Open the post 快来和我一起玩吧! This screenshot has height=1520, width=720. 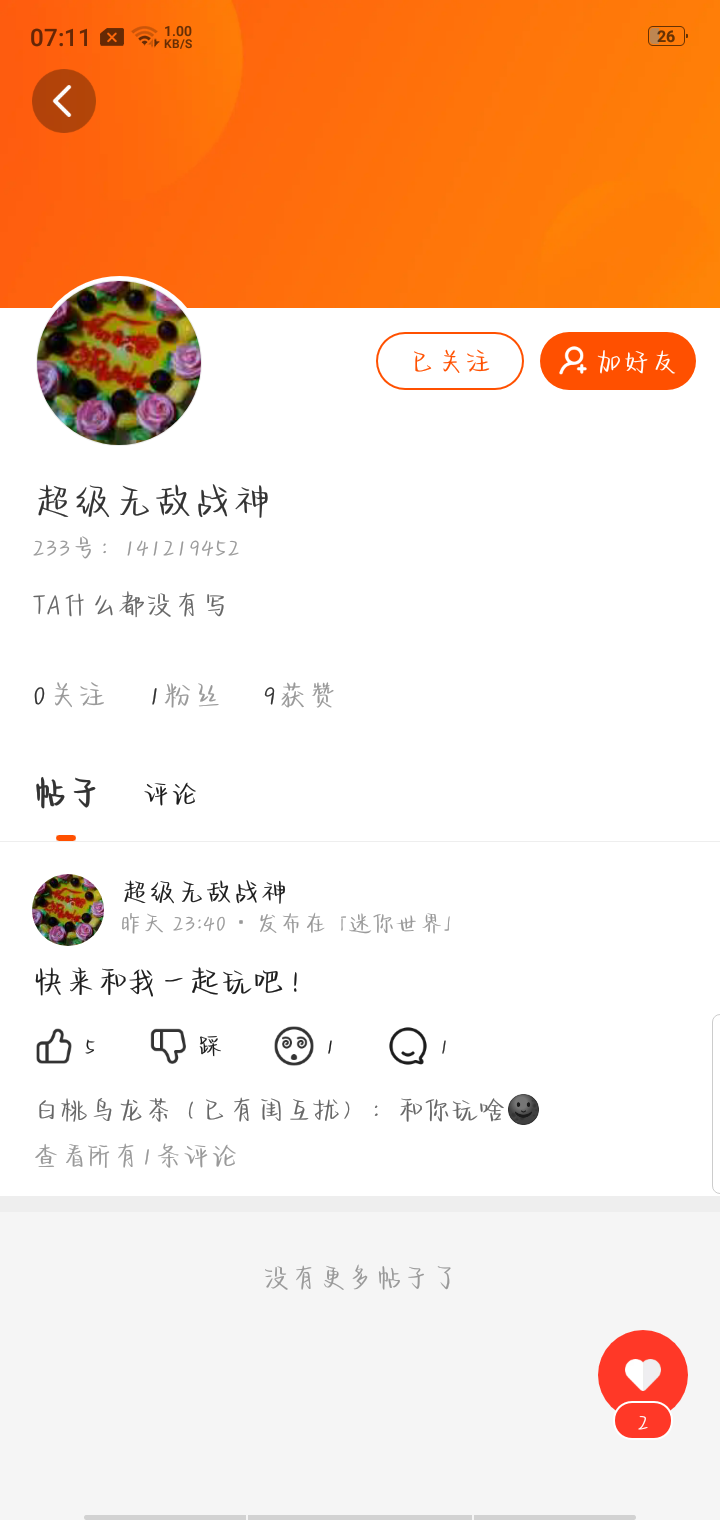[x=168, y=982]
